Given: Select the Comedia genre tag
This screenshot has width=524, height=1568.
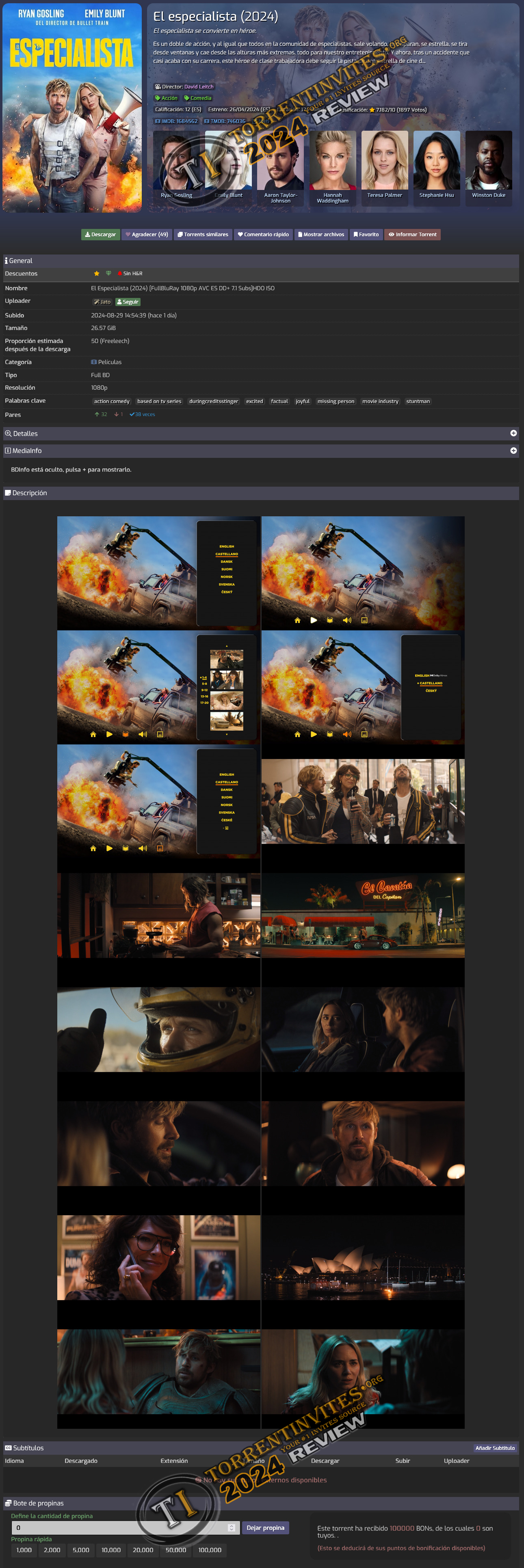Looking at the screenshot, I should [x=198, y=98].
